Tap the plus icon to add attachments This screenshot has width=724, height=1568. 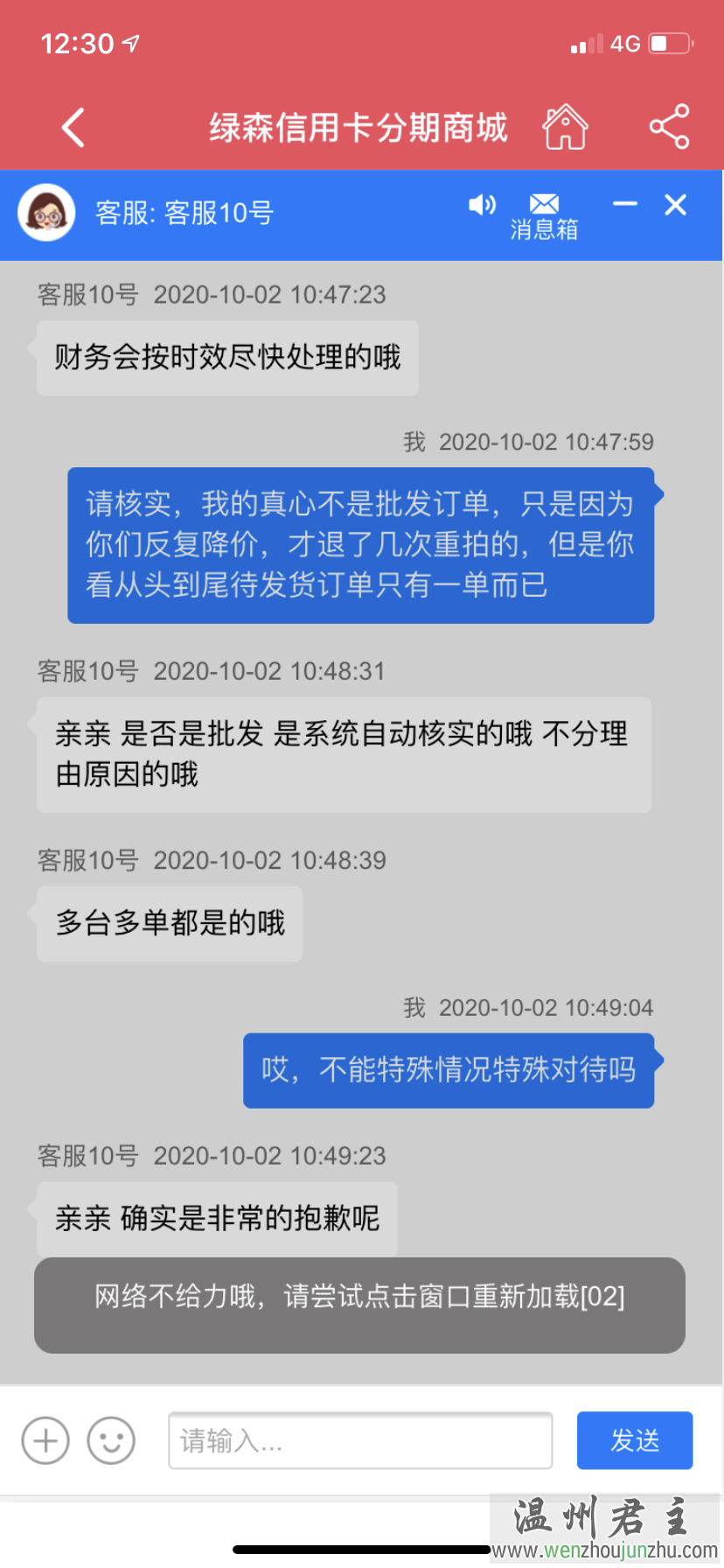tap(45, 1440)
